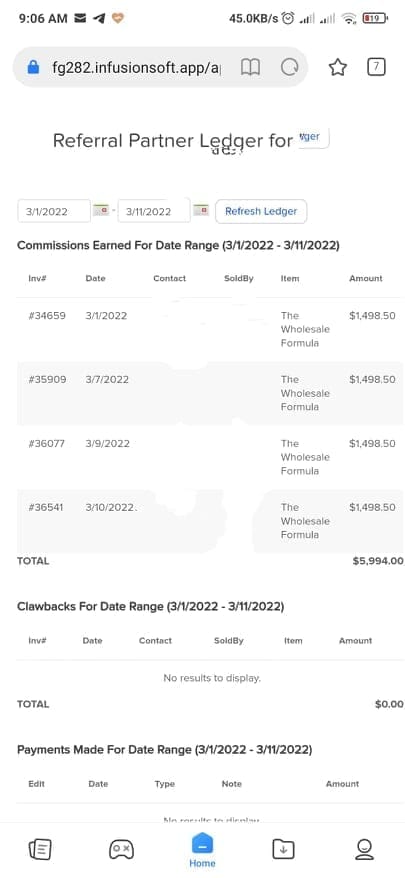The image size is (405, 878).
Task: Open calendar picker beside end date
Action: [x=201, y=211]
